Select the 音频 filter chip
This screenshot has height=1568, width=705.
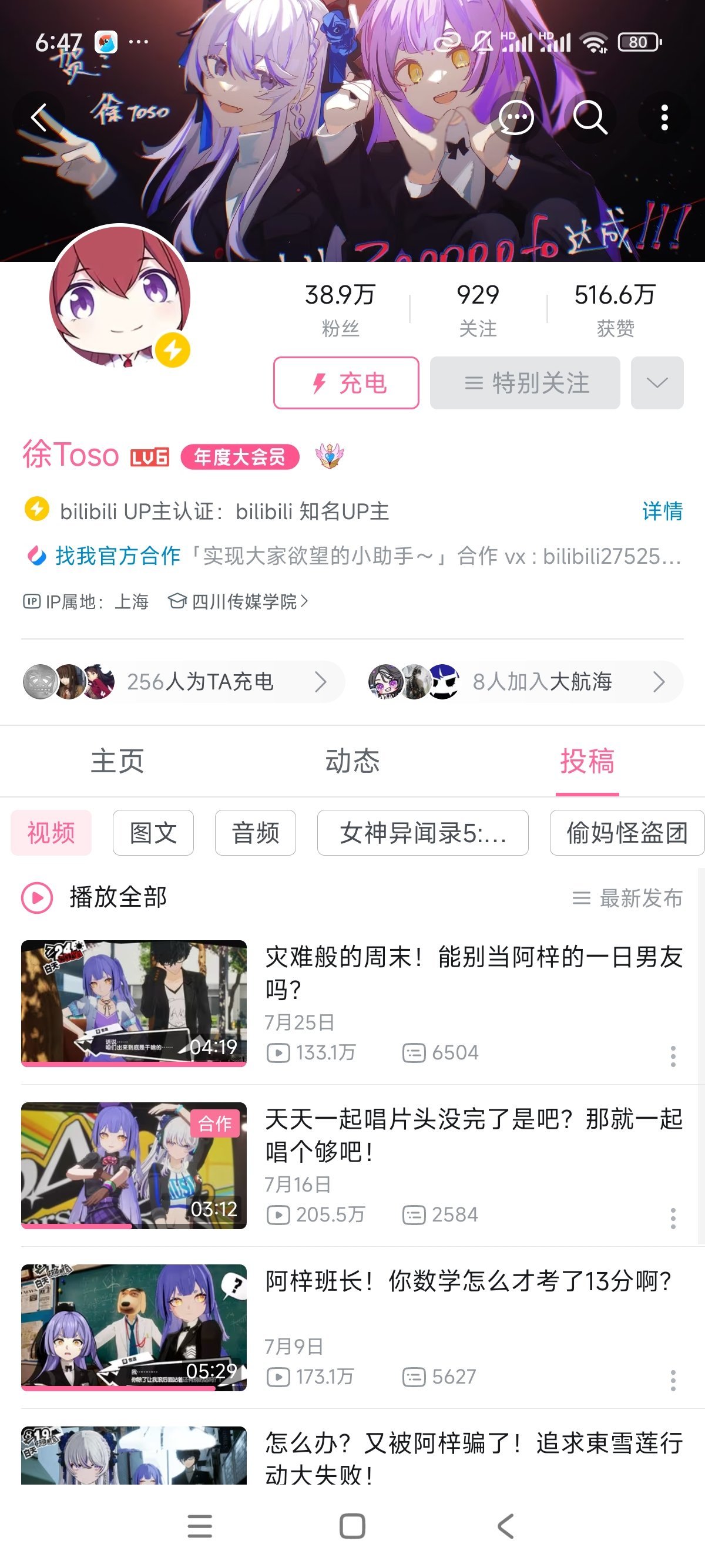pos(255,833)
